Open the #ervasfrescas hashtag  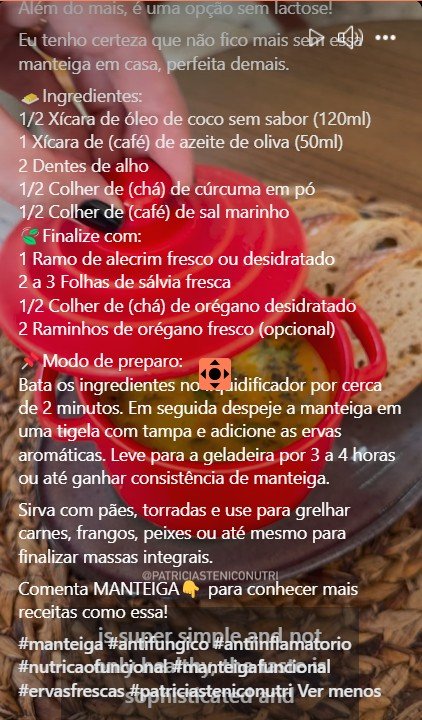(x=72, y=691)
